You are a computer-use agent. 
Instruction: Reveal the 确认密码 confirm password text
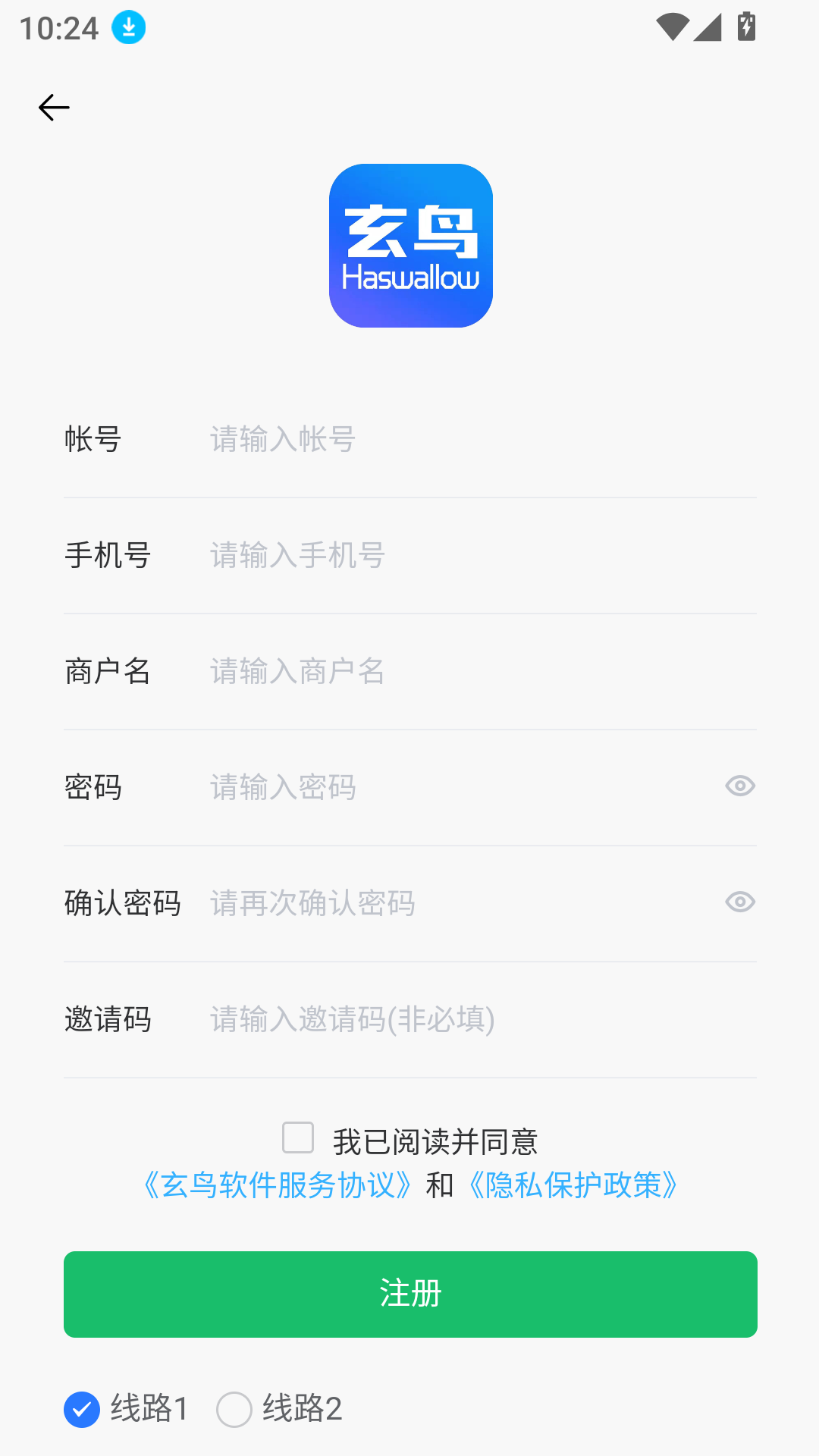(x=739, y=902)
